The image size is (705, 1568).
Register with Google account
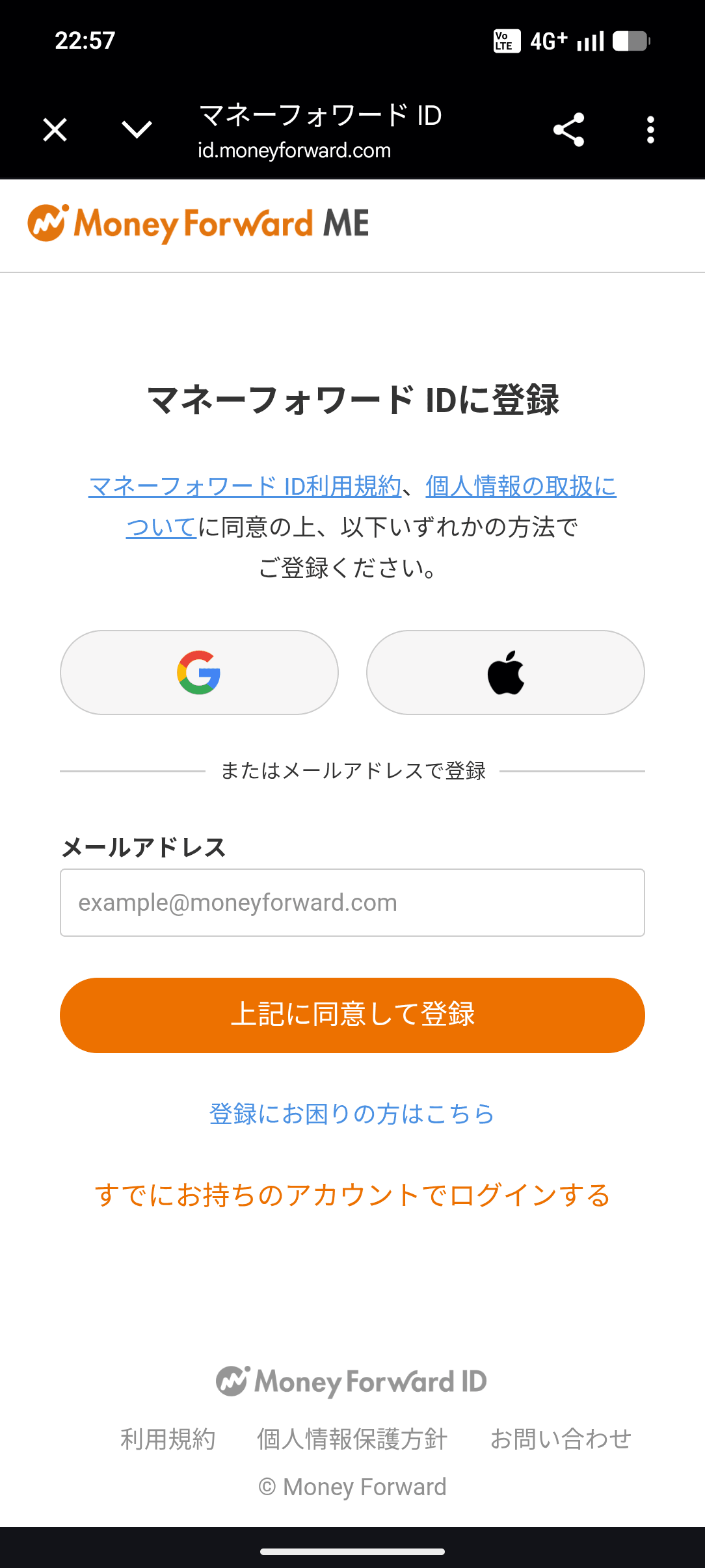tap(199, 672)
